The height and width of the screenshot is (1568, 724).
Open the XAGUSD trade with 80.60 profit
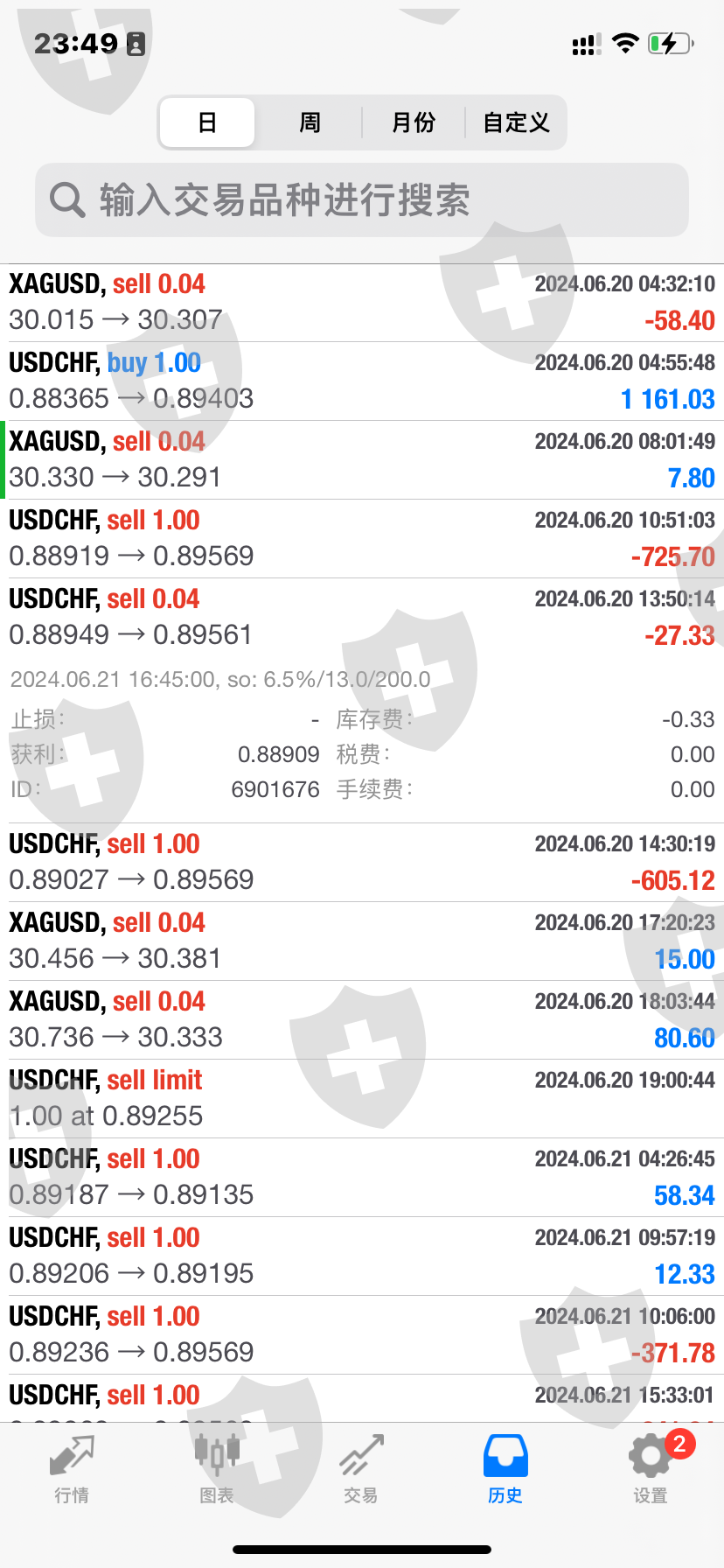(362, 1019)
